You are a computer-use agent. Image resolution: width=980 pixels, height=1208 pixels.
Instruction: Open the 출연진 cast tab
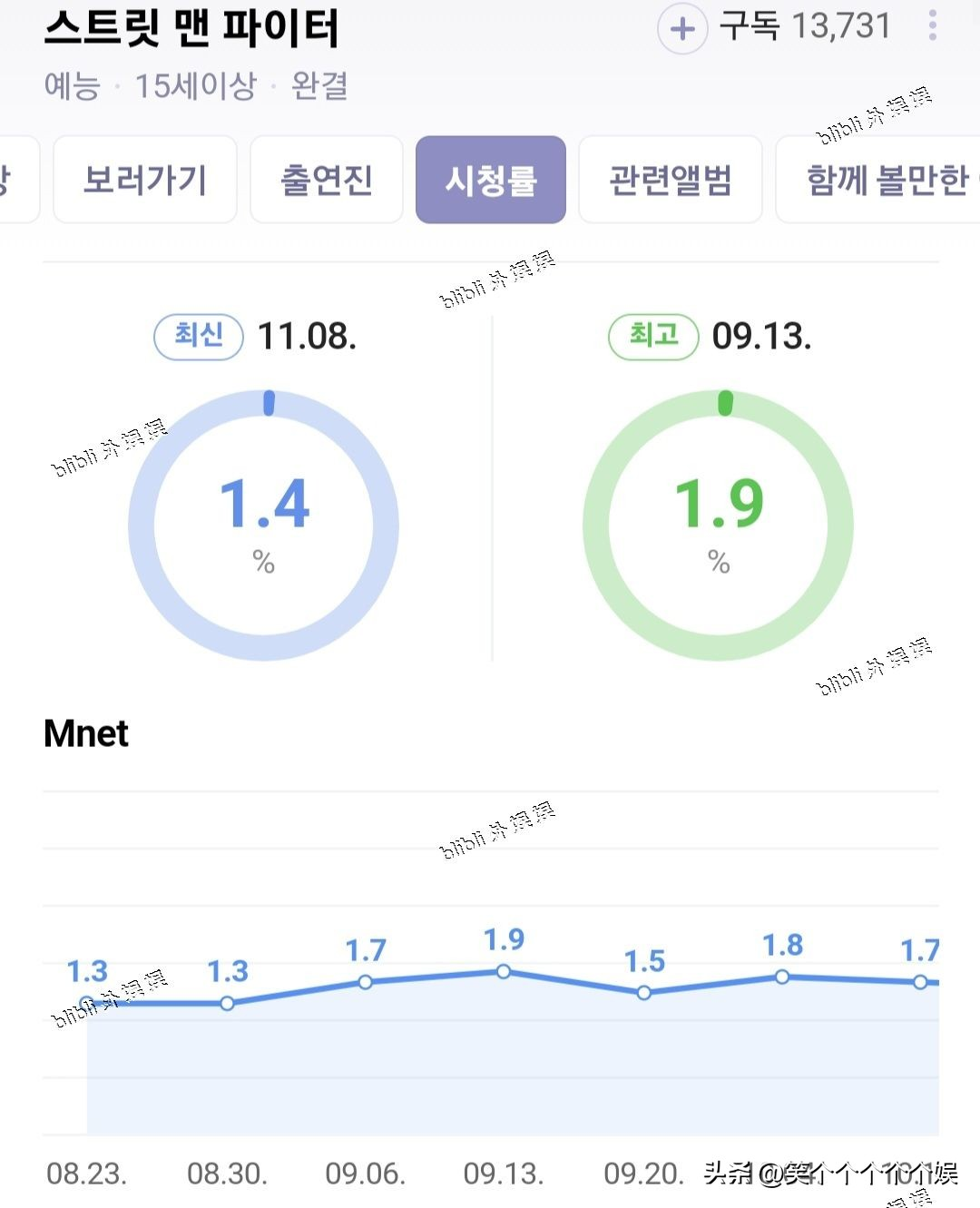click(x=327, y=180)
